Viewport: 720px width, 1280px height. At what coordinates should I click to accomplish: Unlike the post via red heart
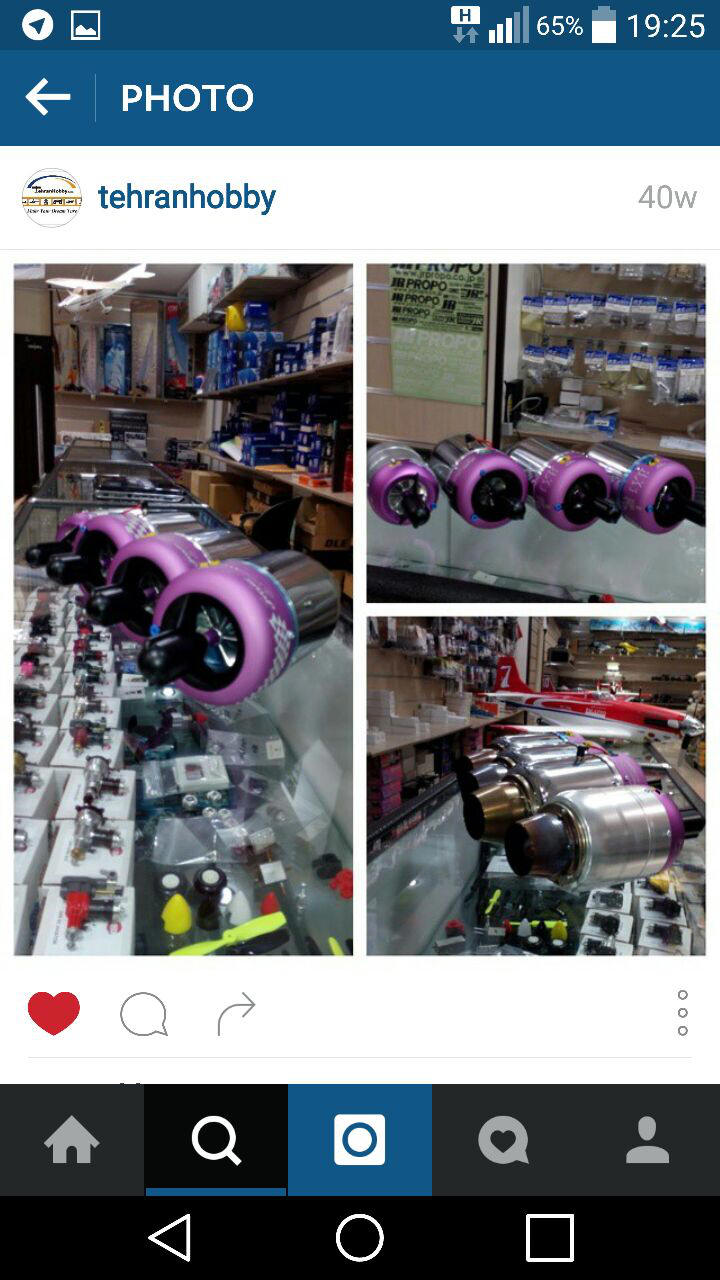[x=54, y=1014]
